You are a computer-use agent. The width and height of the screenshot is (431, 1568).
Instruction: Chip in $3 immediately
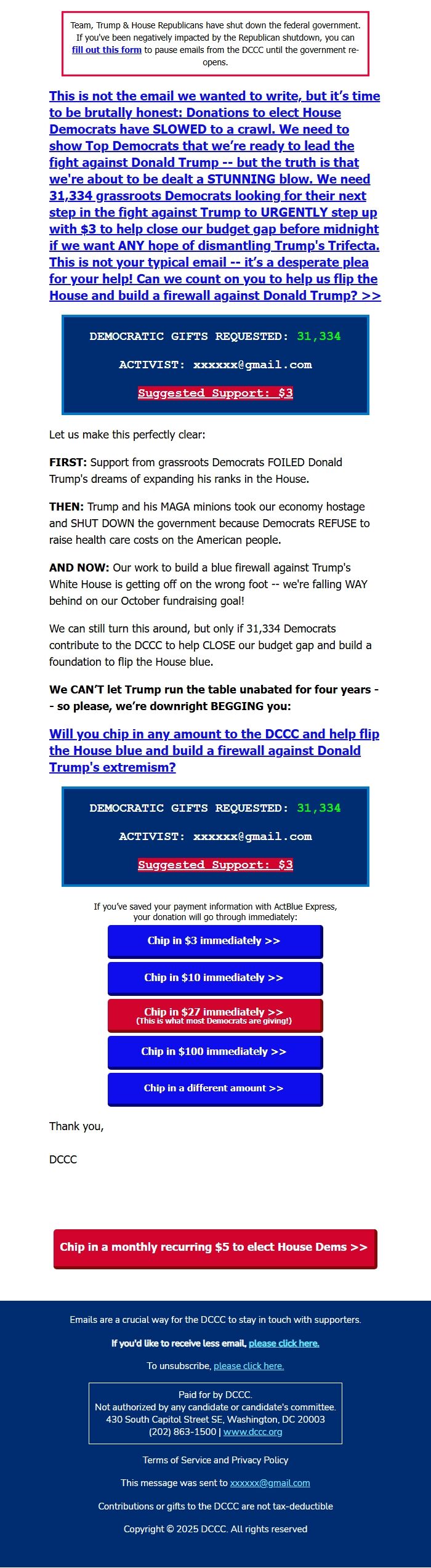point(215,940)
